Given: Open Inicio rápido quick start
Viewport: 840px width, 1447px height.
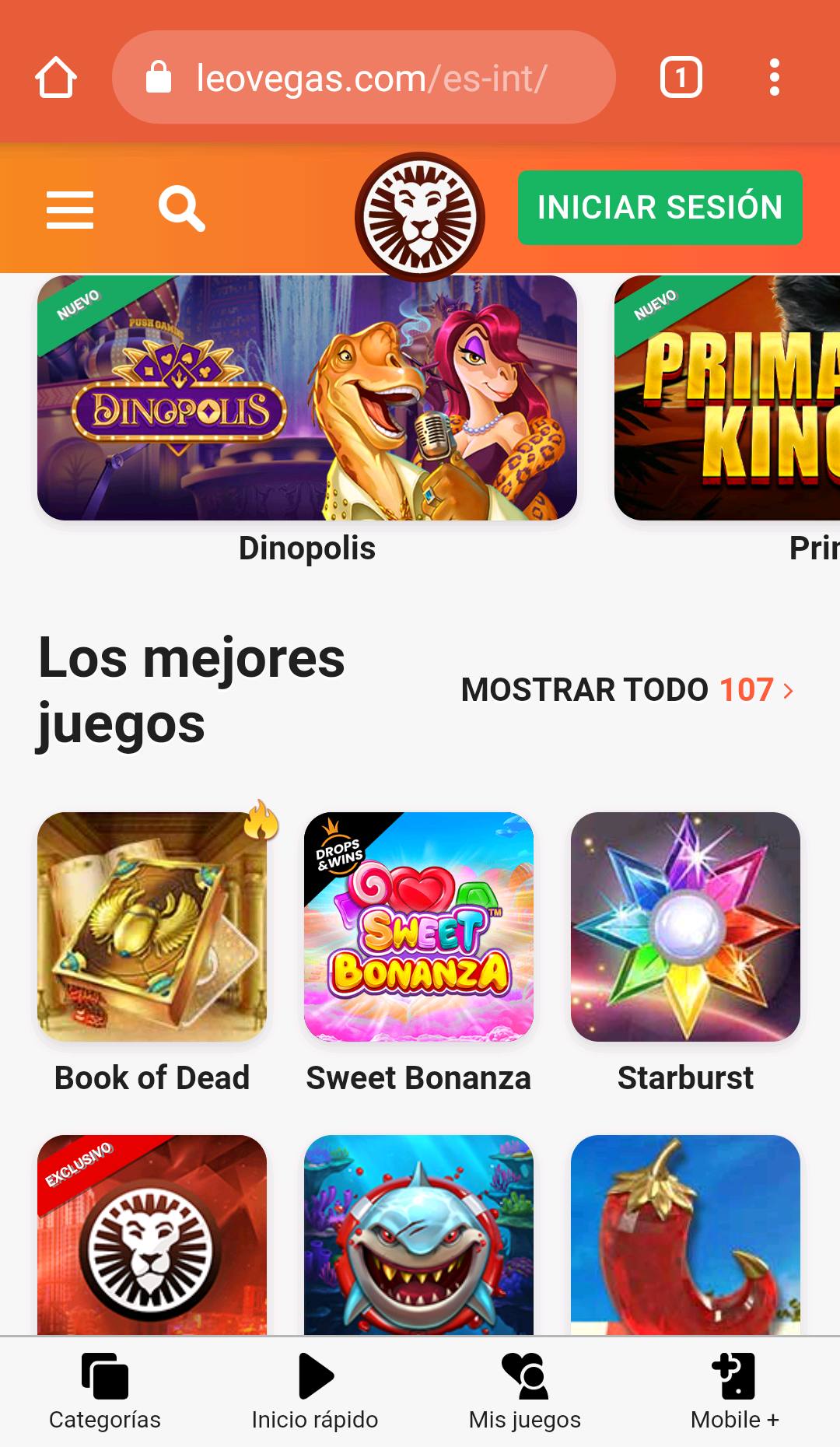Looking at the screenshot, I should [x=315, y=1393].
